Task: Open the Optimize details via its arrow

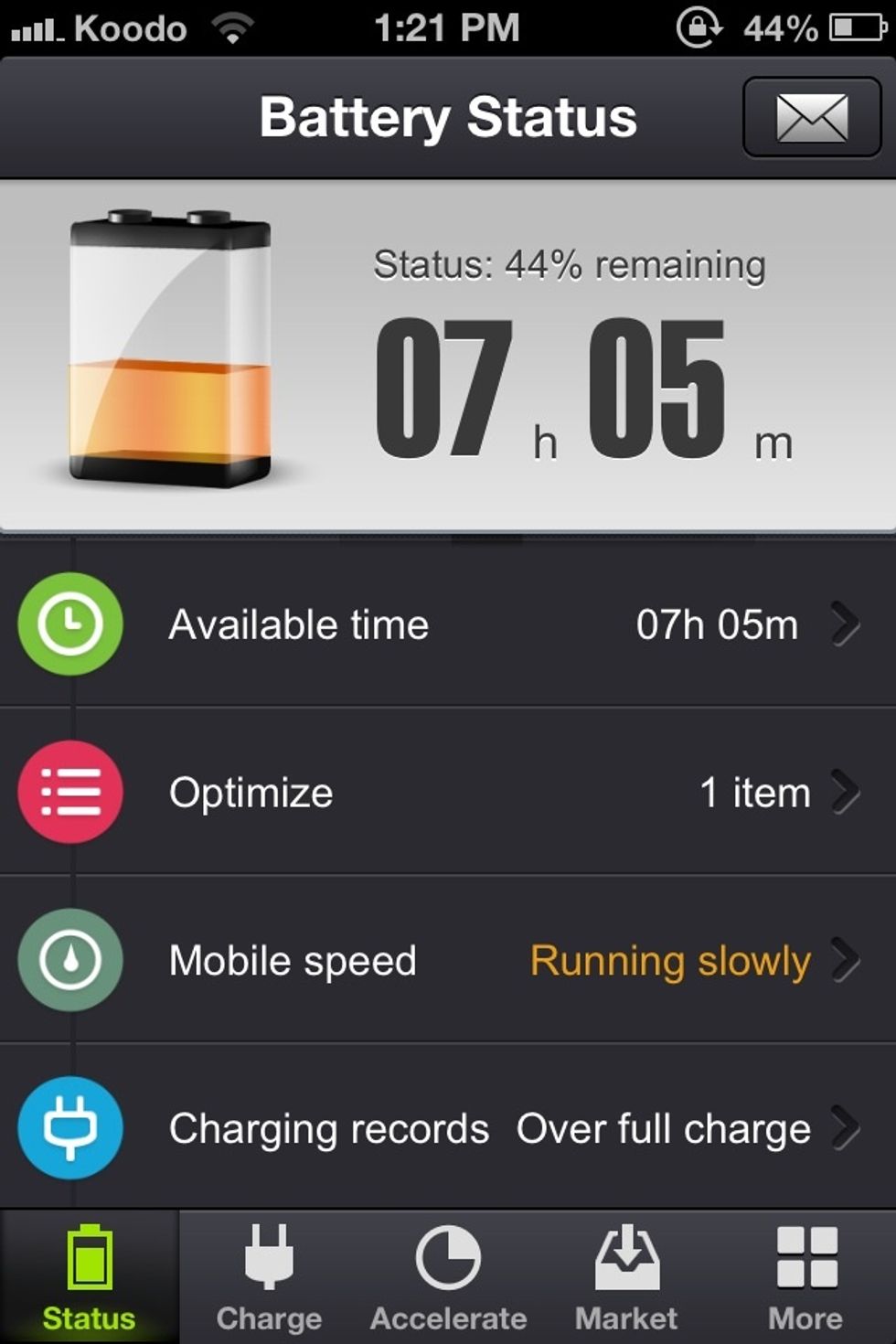Action: point(847,792)
